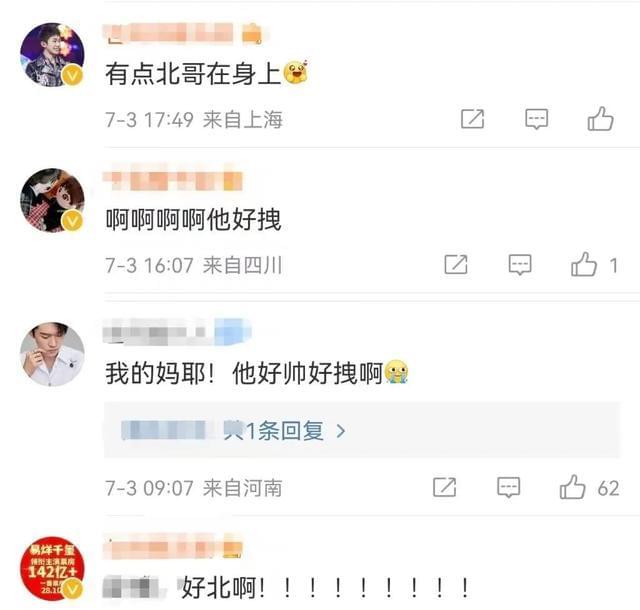Screen dimensions: 640x610
Task: Open avatar of the '好北啊' commenter
Action: pyautogui.click(x=53, y=570)
